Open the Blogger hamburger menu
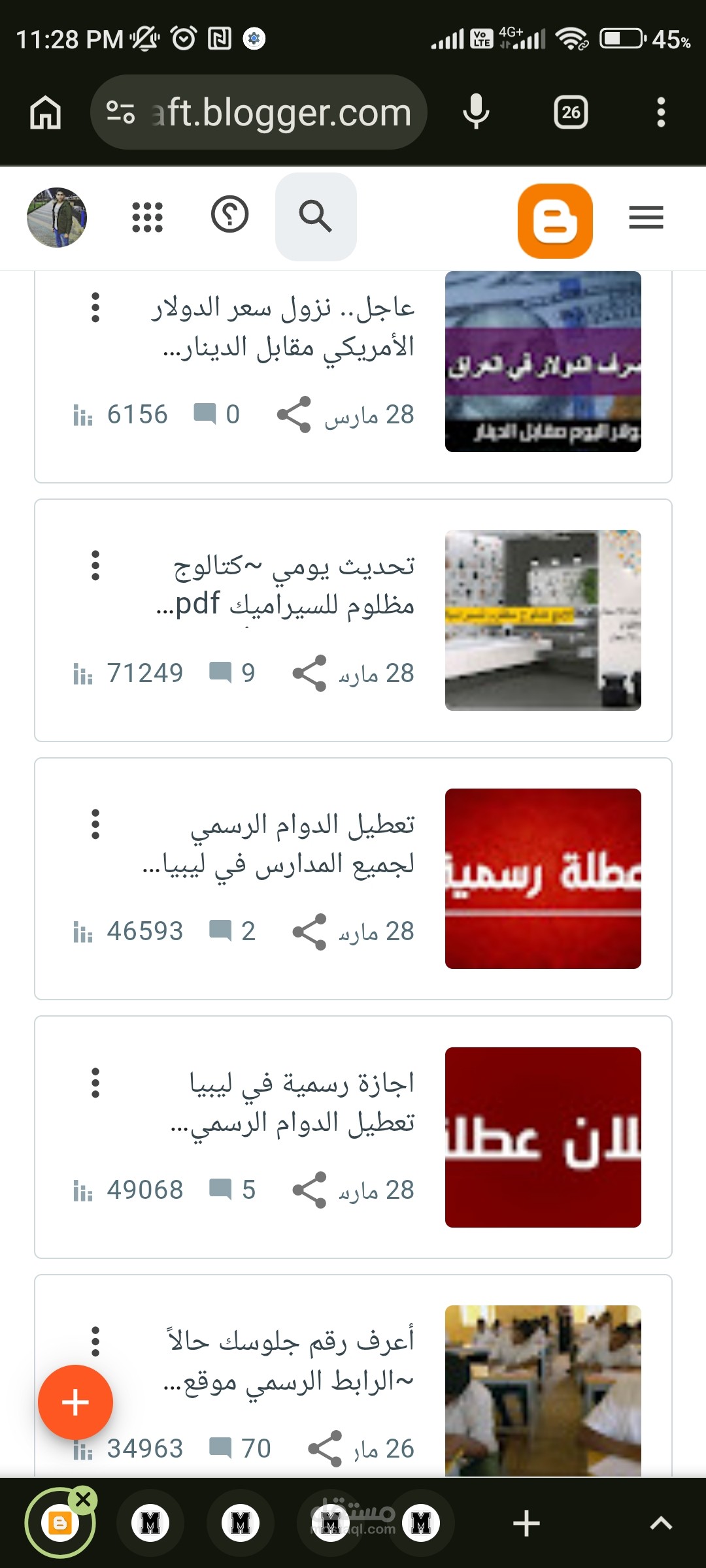706x1568 pixels. (x=646, y=217)
